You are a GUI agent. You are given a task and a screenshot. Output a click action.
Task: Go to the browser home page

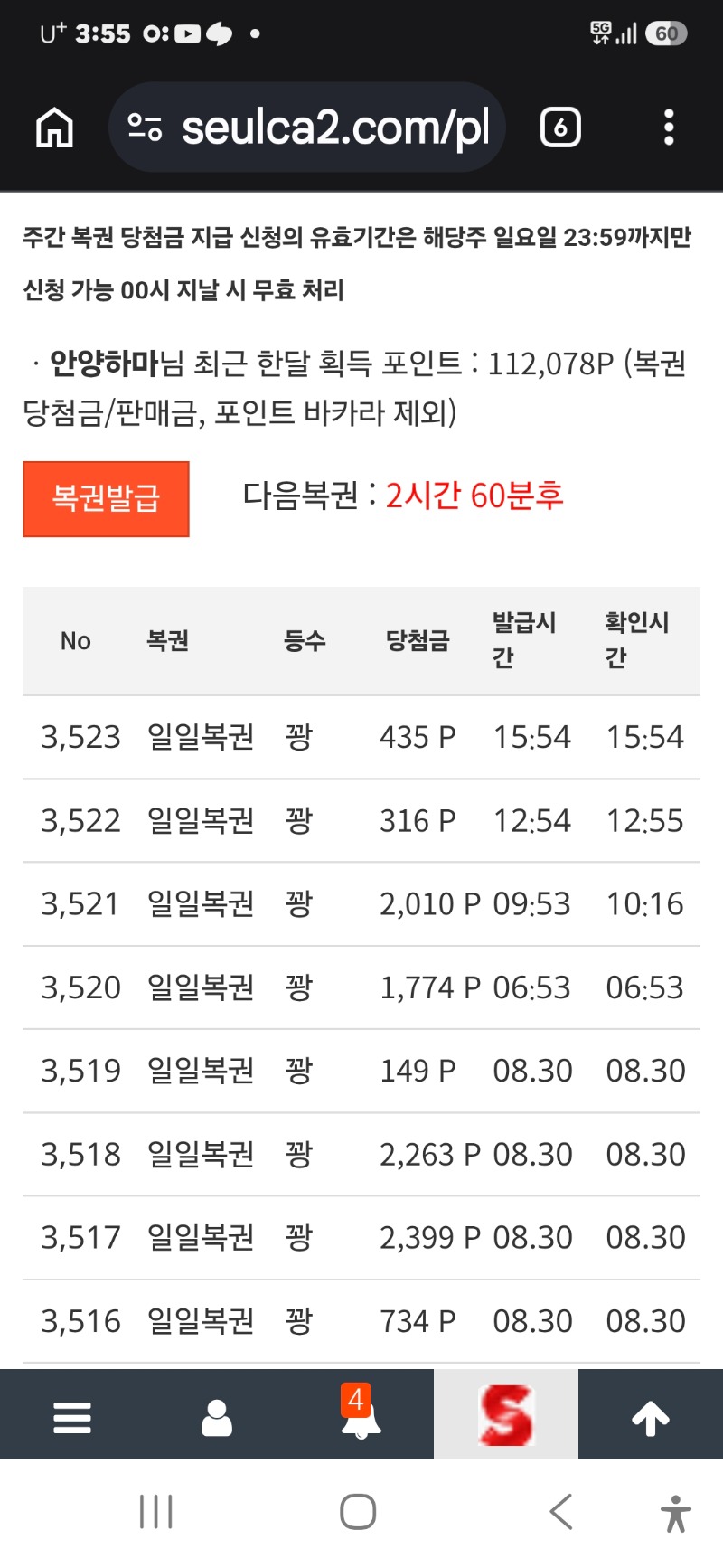54,128
